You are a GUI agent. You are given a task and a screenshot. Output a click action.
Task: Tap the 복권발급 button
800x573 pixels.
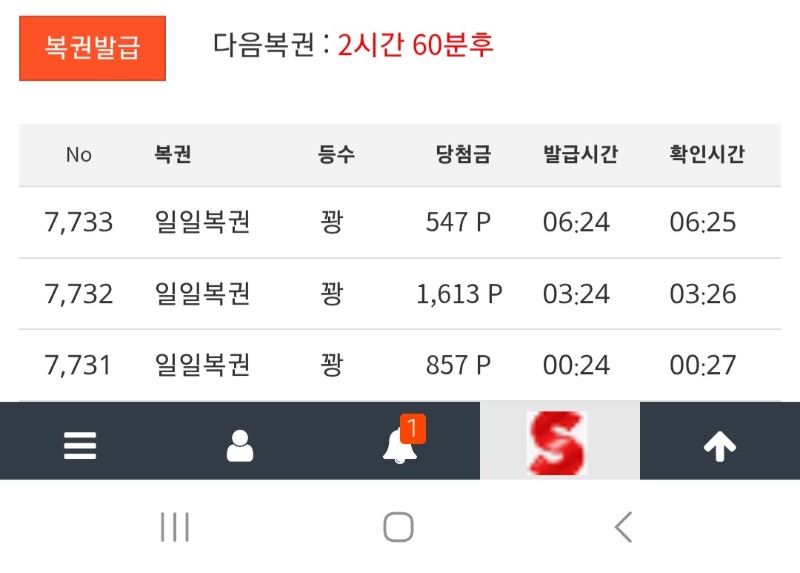click(92, 48)
